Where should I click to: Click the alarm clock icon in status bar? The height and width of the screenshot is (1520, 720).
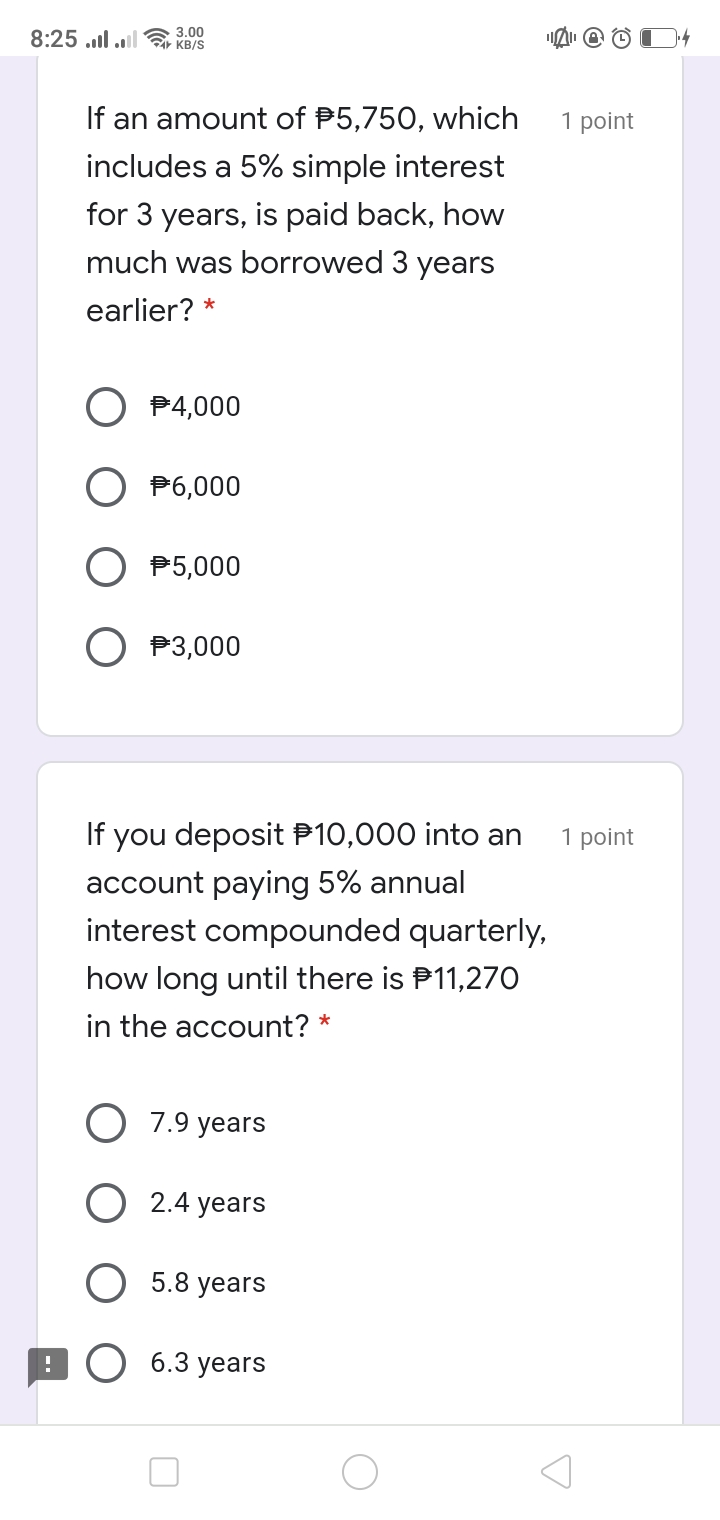(621, 37)
